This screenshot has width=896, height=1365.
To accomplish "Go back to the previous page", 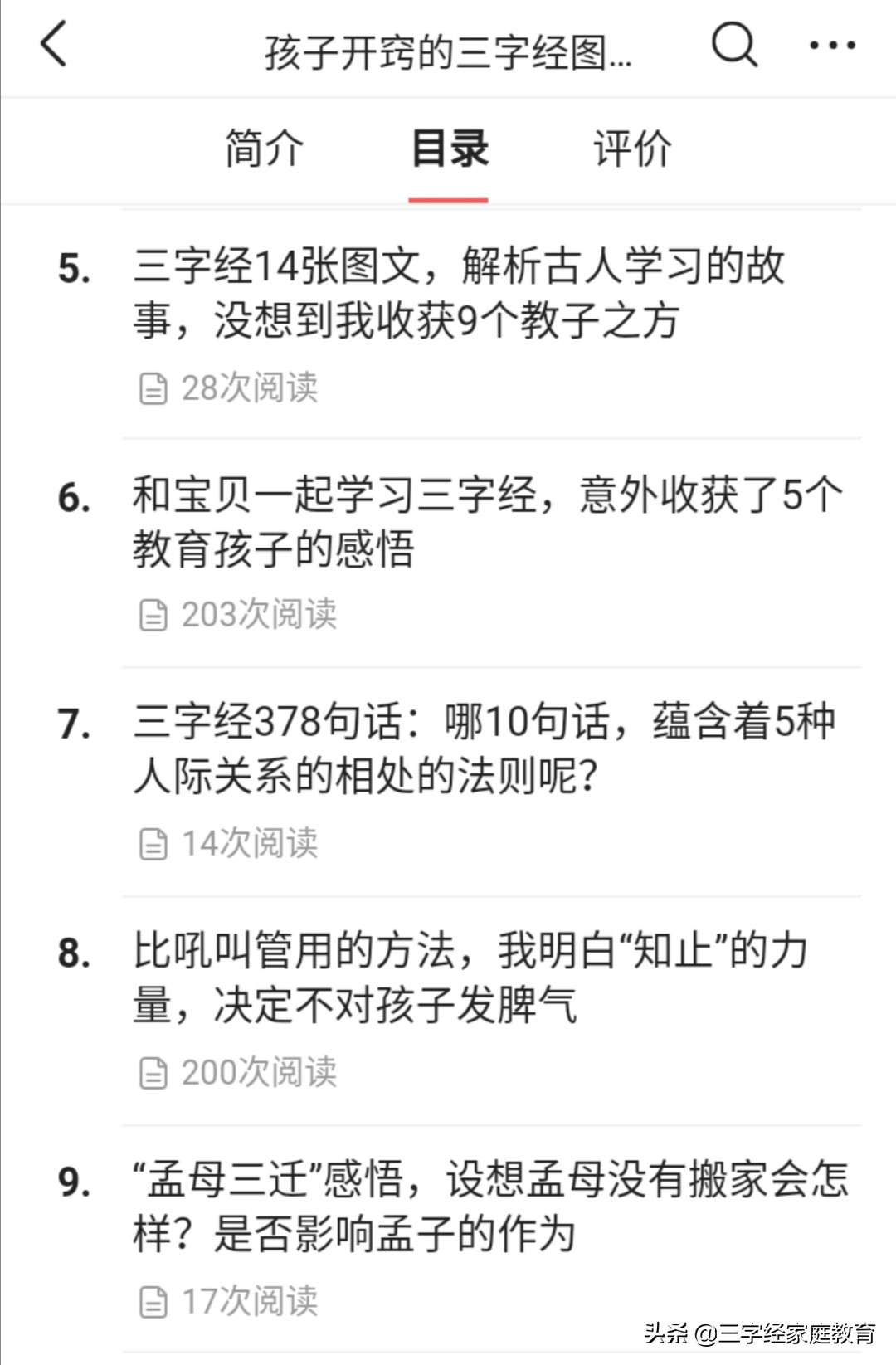I will click(55, 45).
